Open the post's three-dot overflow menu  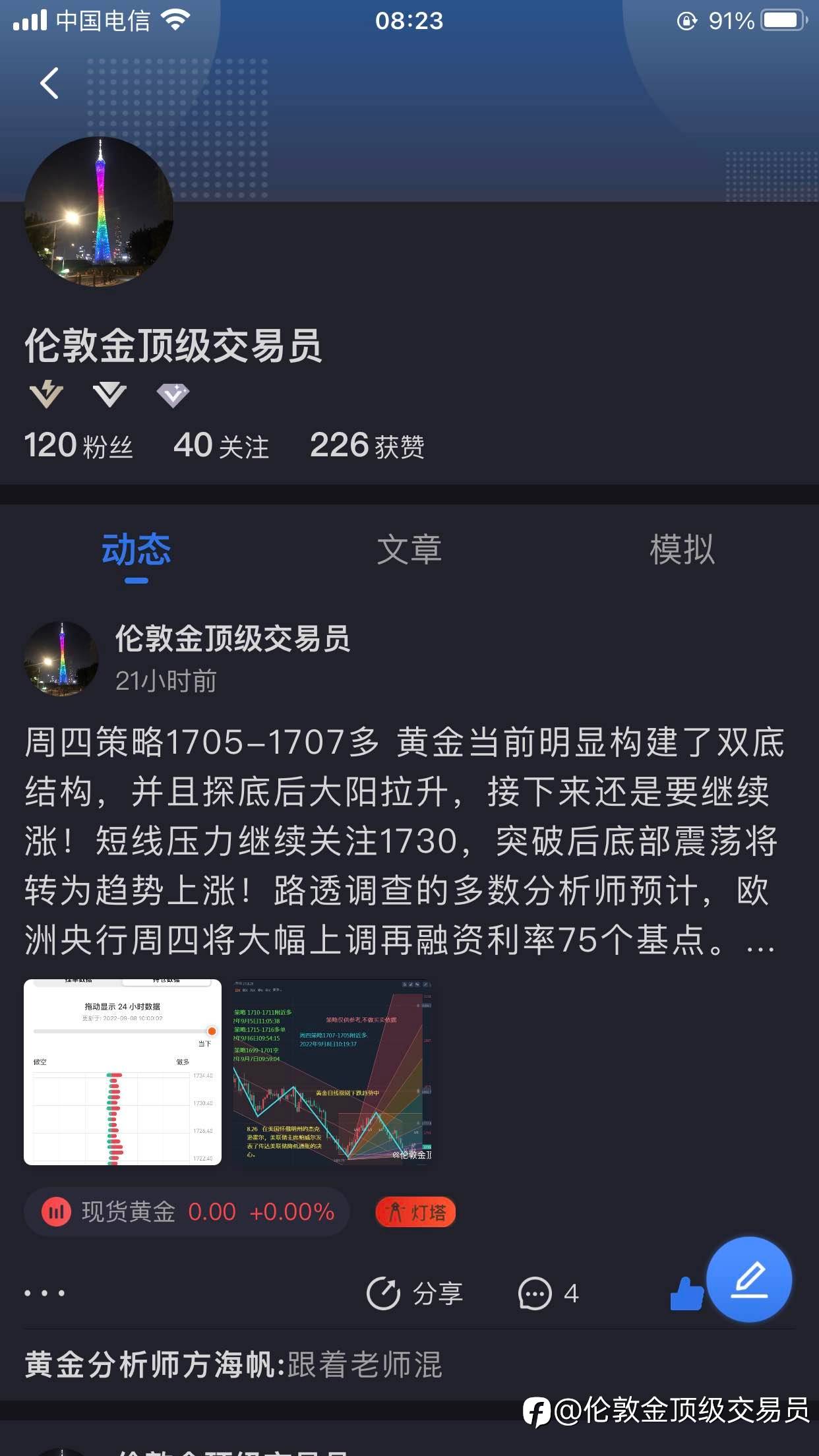[45, 1292]
